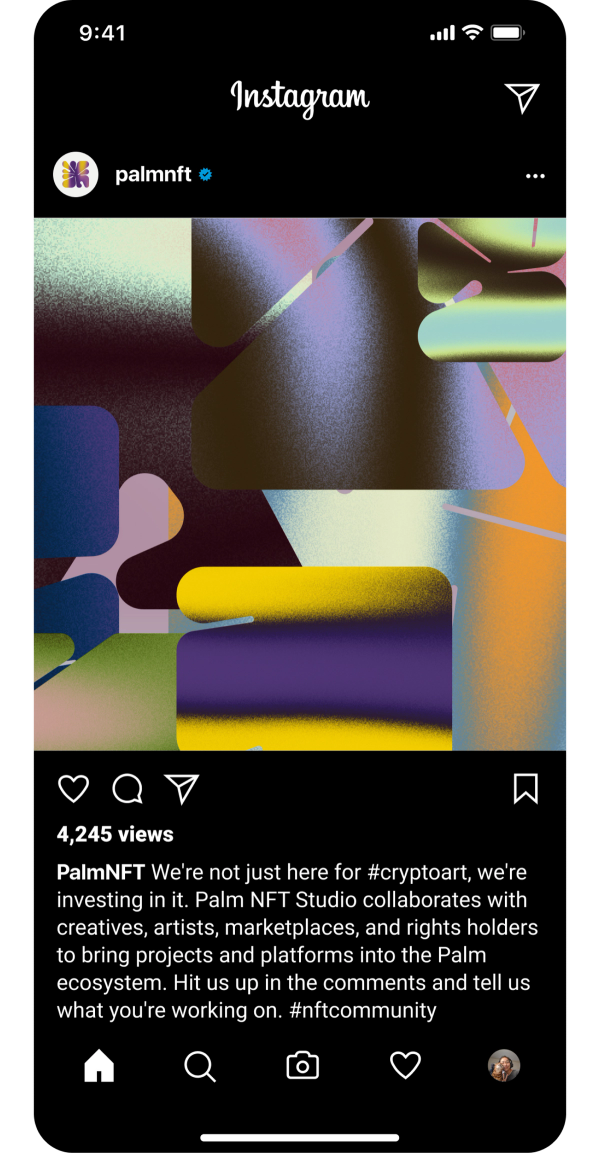Open the PalmNFT abstract artwork post
Image resolution: width=600 pixels, height=1153 pixels.
tap(300, 484)
